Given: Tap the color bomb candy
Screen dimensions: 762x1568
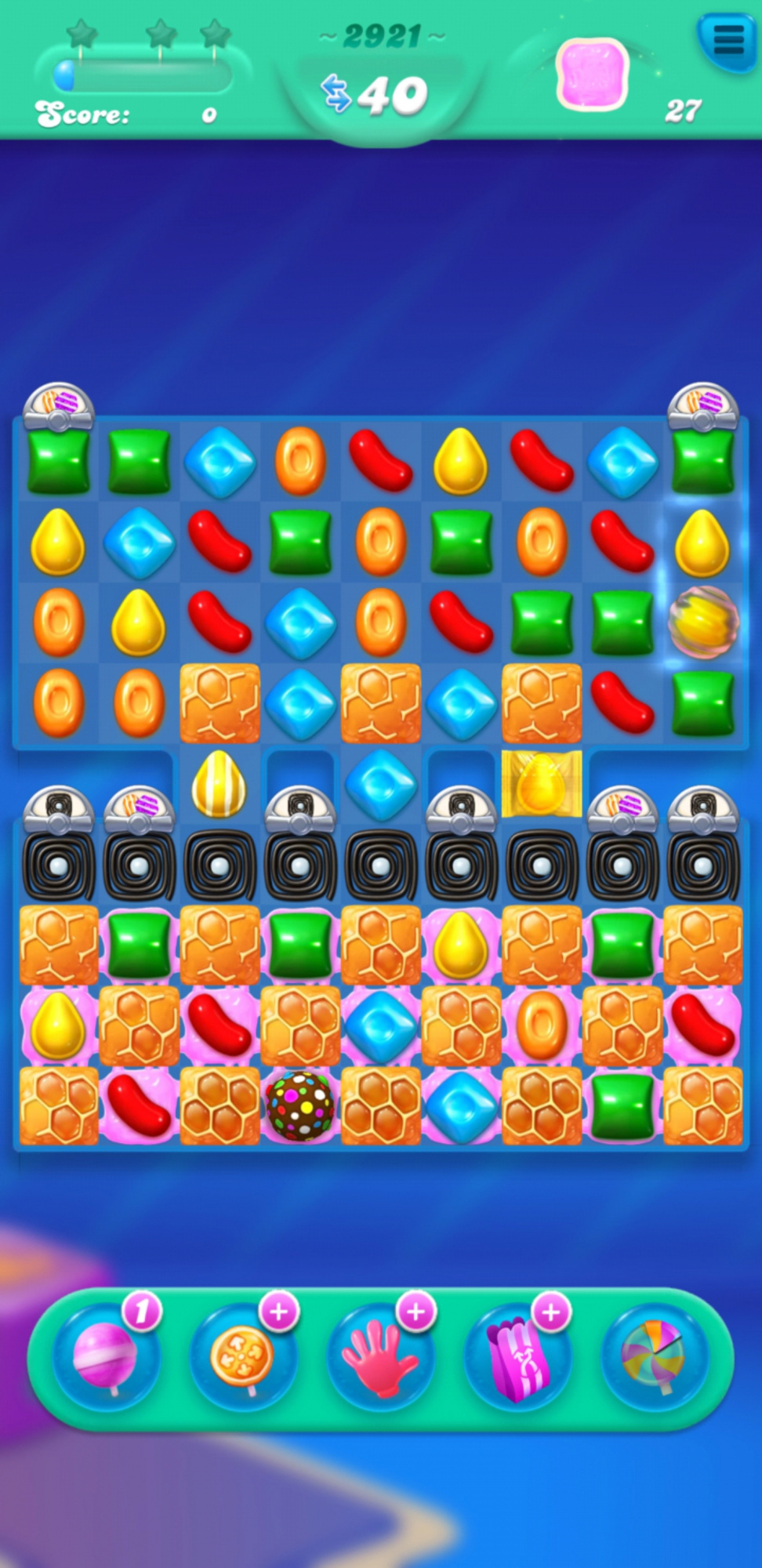Looking at the screenshot, I should tap(300, 1105).
